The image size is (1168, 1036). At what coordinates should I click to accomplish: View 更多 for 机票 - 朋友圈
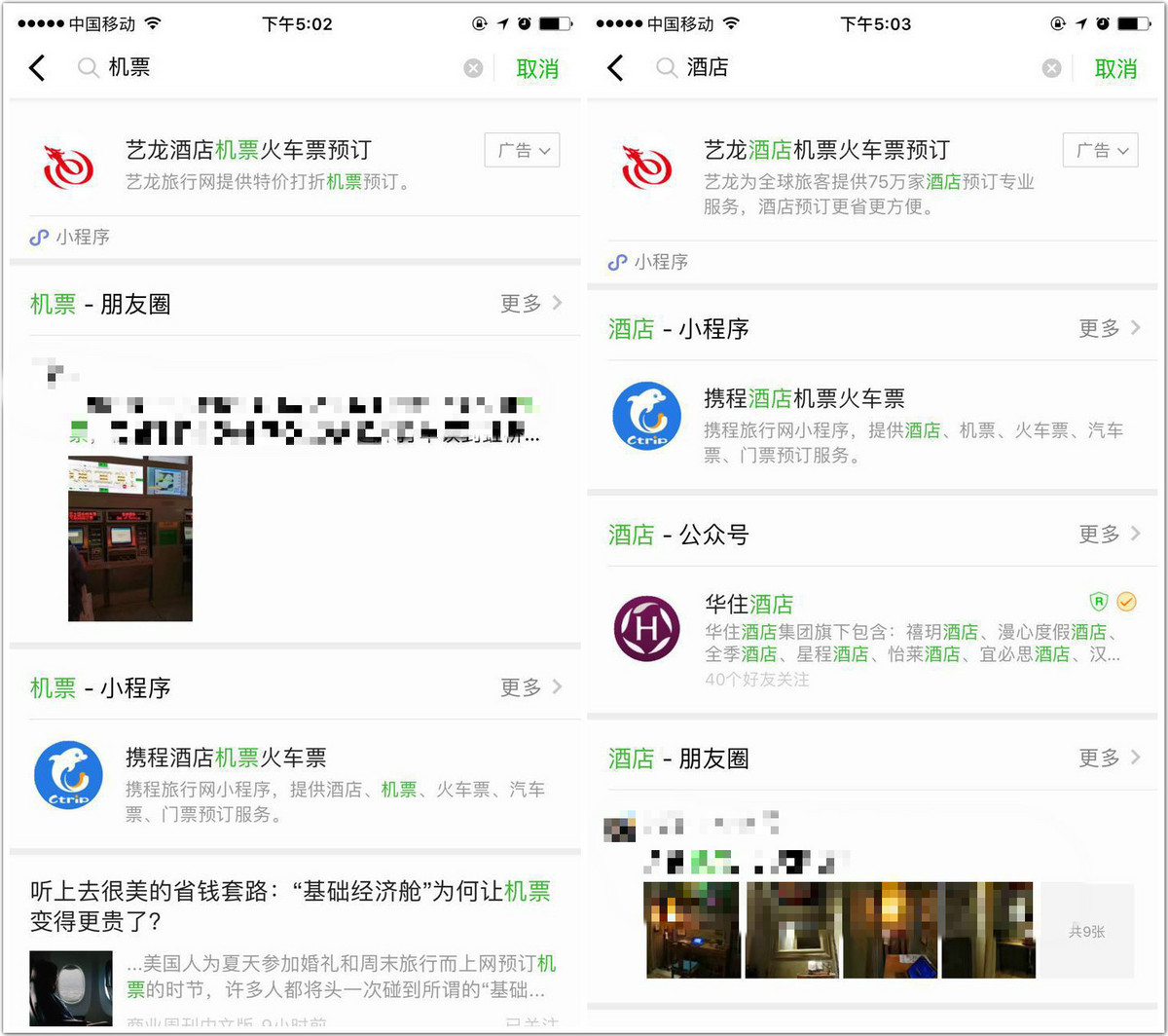click(531, 303)
